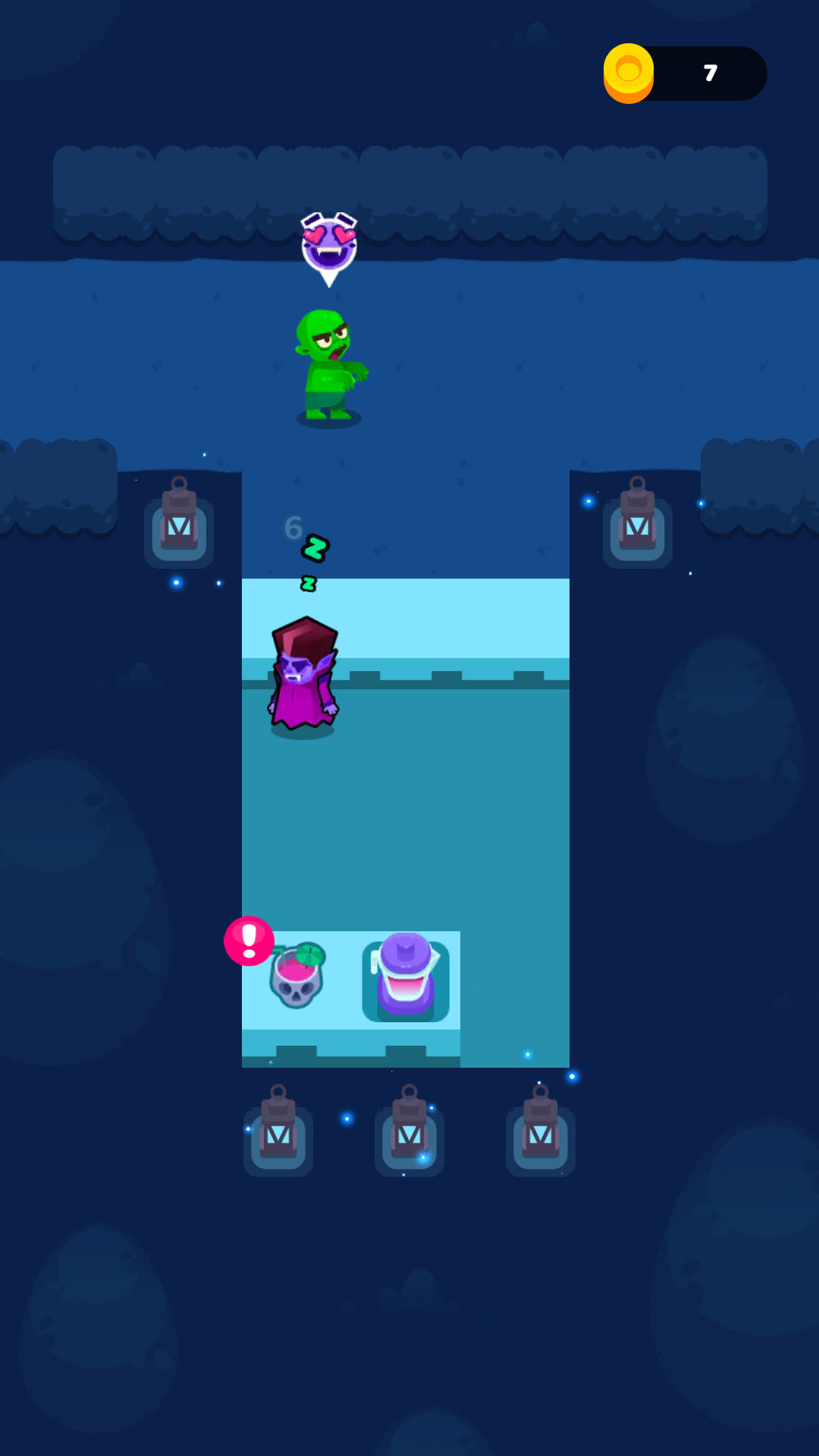
Task: Tap the skull potion cup with alert
Action: (297, 976)
